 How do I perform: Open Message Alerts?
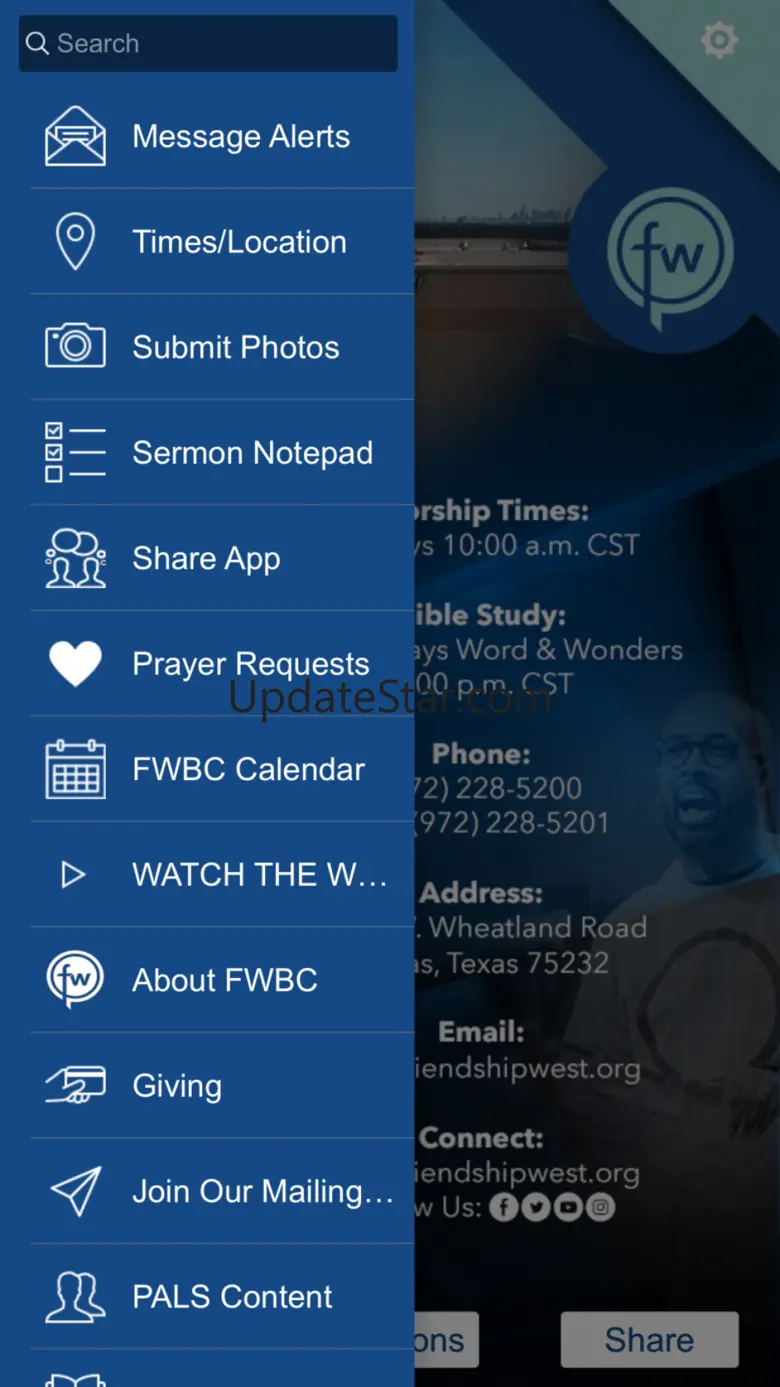pyautogui.click(x=222, y=137)
